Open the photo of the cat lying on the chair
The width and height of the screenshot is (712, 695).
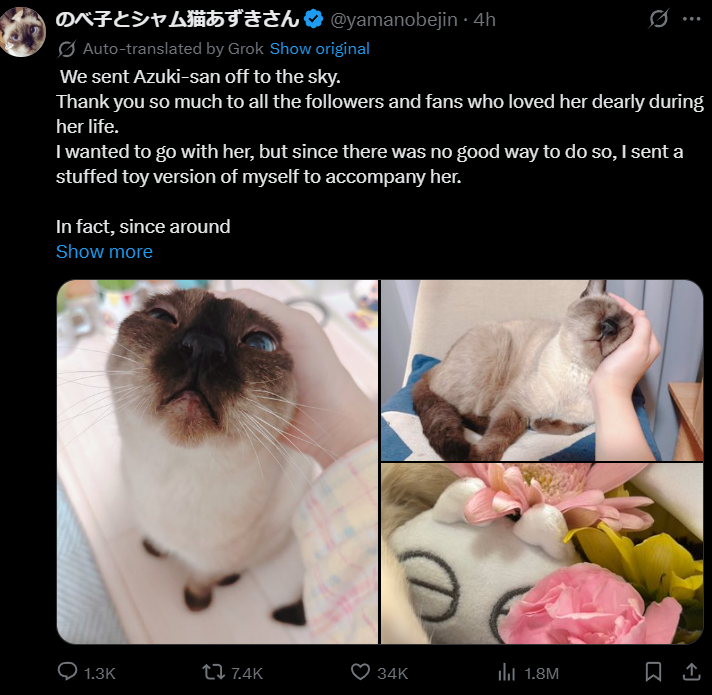tap(541, 370)
